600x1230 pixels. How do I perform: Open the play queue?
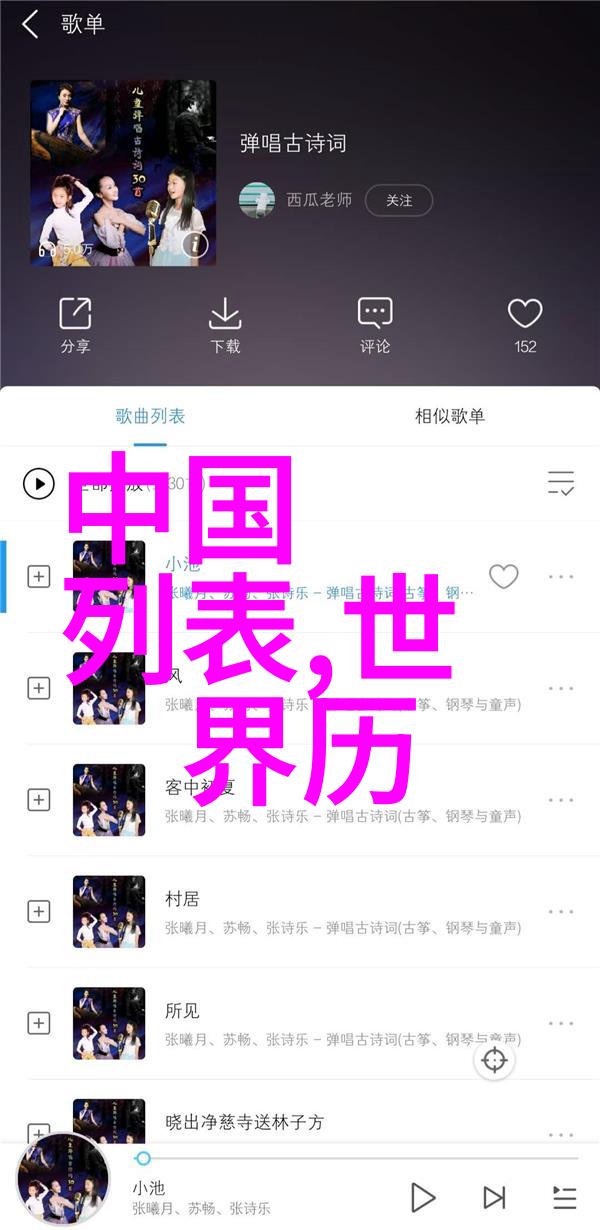(x=565, y=1196)
